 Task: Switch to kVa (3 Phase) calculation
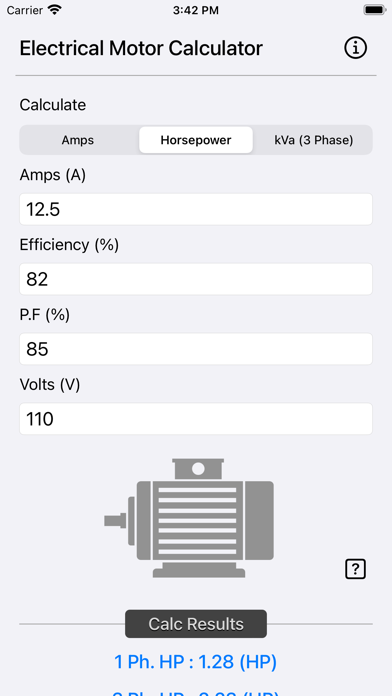(313, 140)
